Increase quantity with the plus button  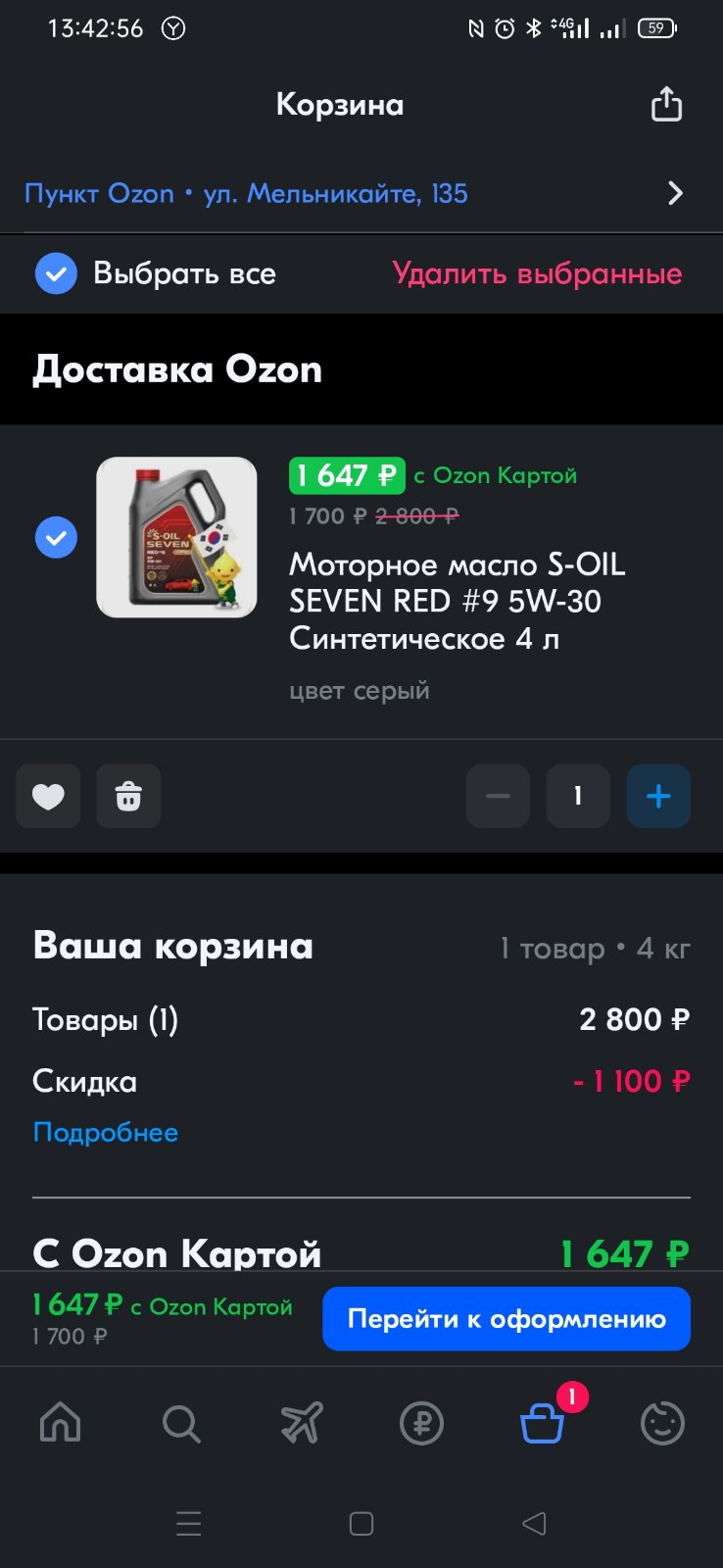coord(658,796)
